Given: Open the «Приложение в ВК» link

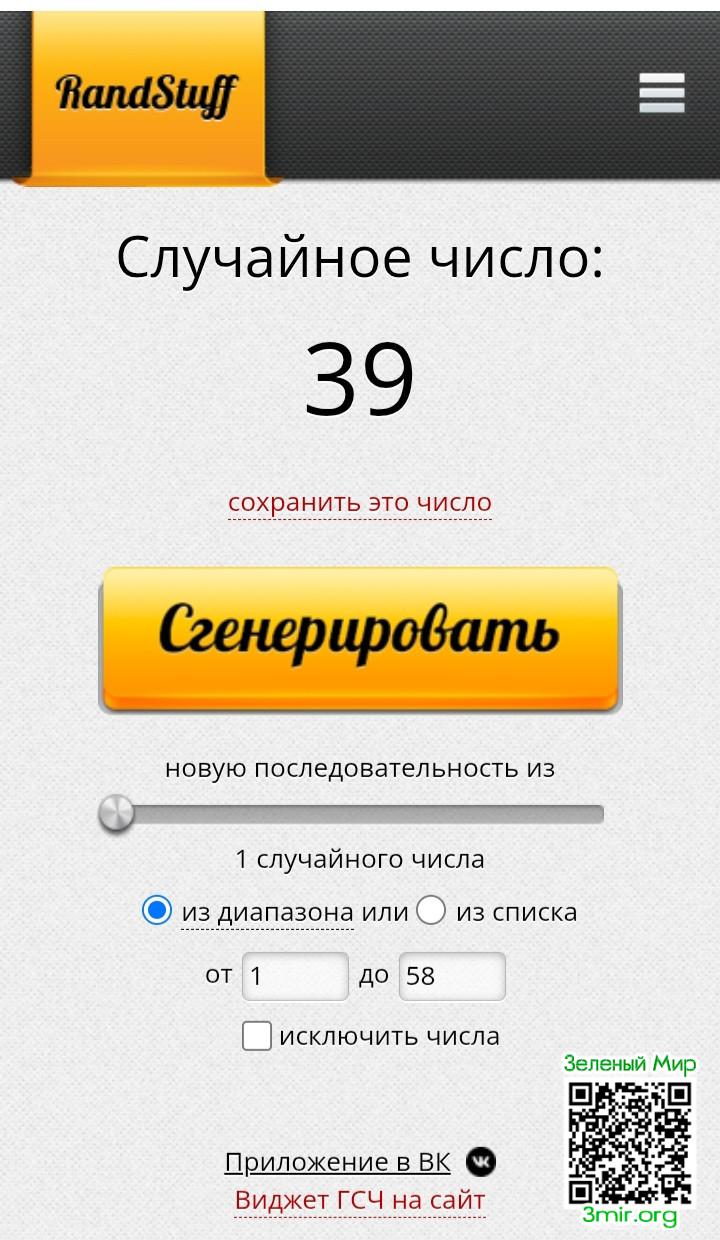Looking at the screenshot, I should [337, 1162].
